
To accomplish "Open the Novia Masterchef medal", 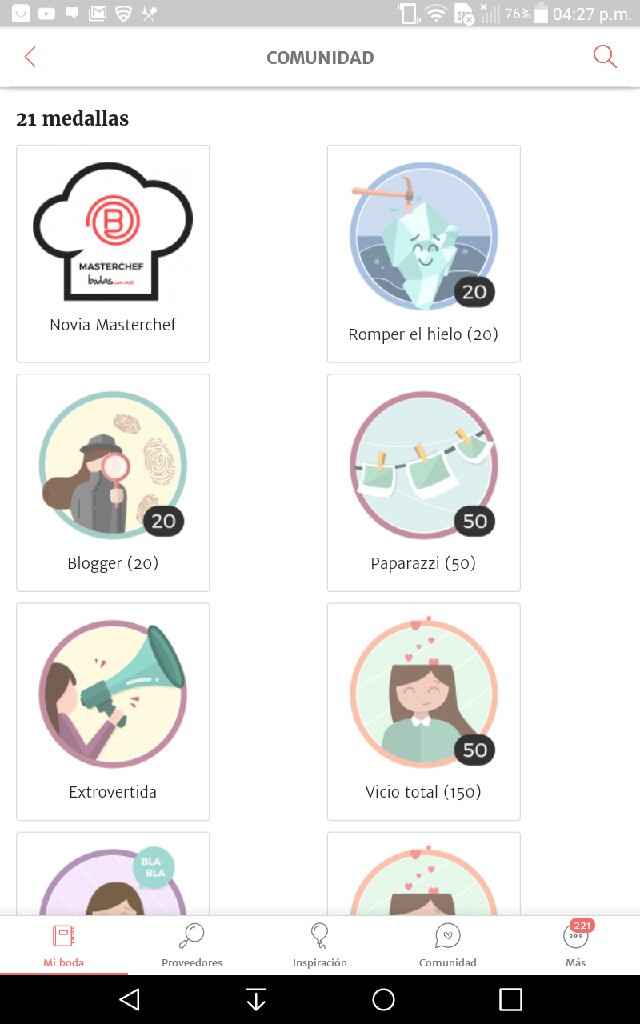I will click(x=113, y=253).
